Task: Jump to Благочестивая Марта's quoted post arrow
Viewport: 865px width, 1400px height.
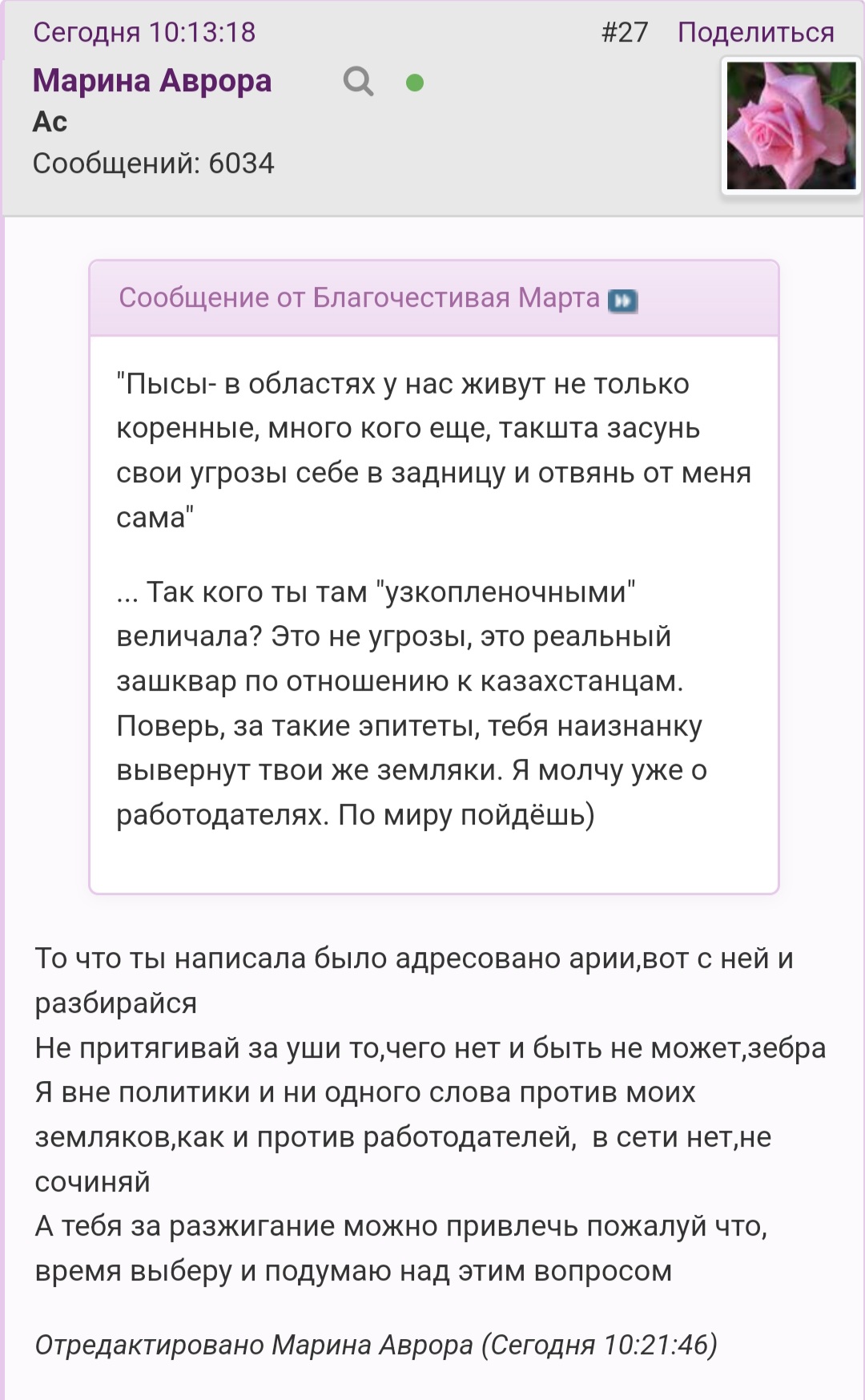Action: 623,301
